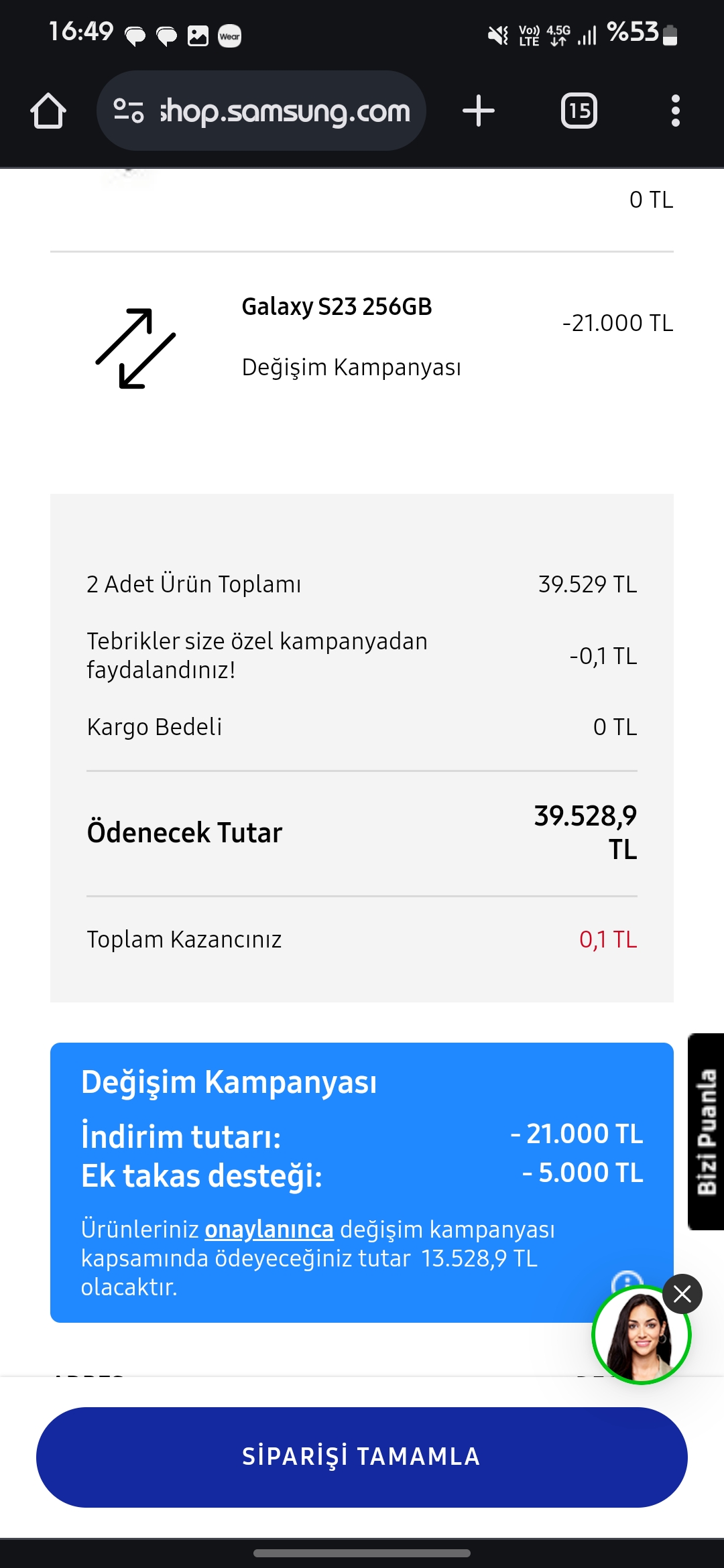This screenshot has height=1568, width=724.
Task: Open the Bizi Puanla side tab
Action: tap(707, 1132)
